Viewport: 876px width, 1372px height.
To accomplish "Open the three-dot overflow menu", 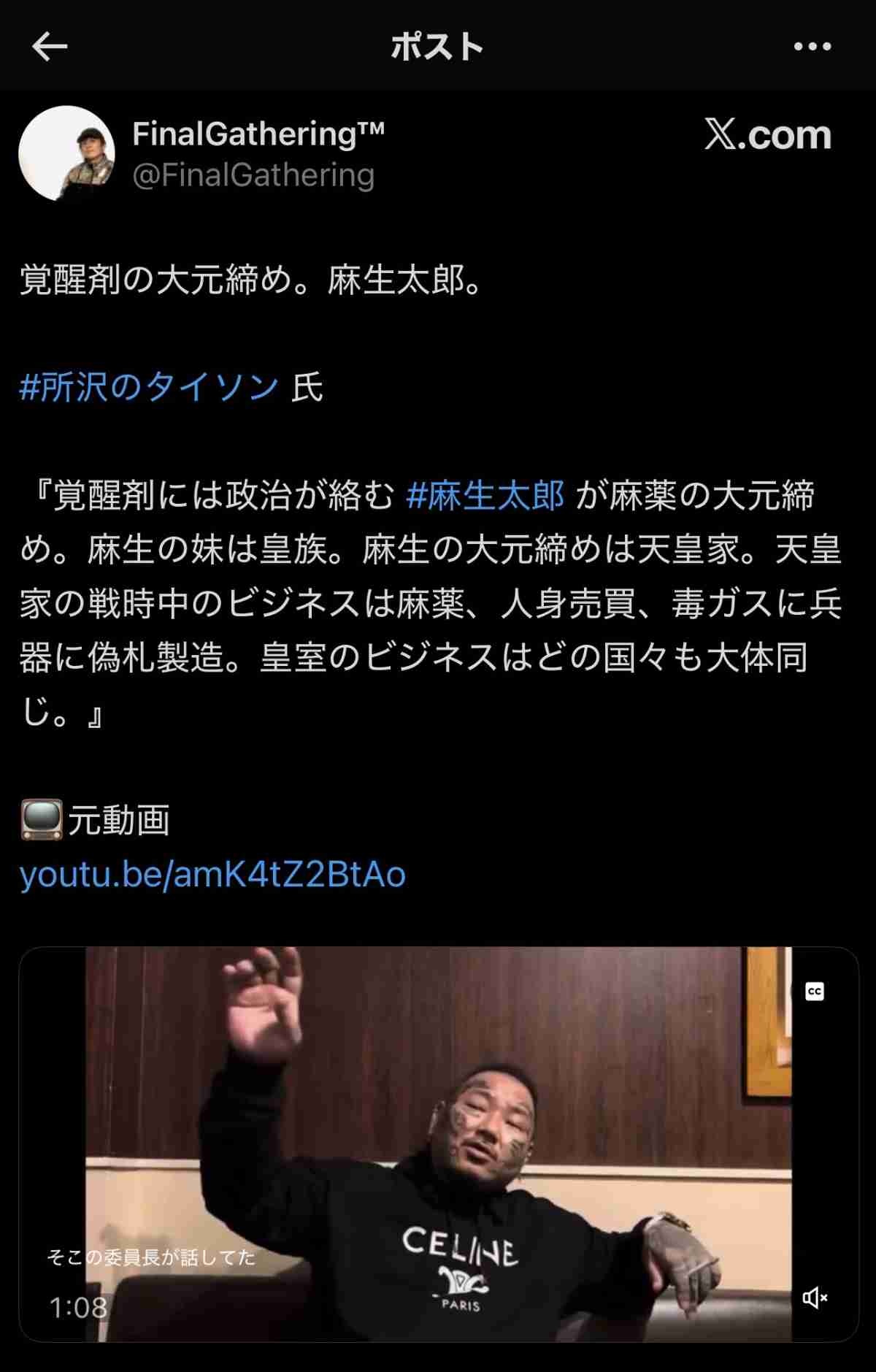I will (x=812, y=47).
